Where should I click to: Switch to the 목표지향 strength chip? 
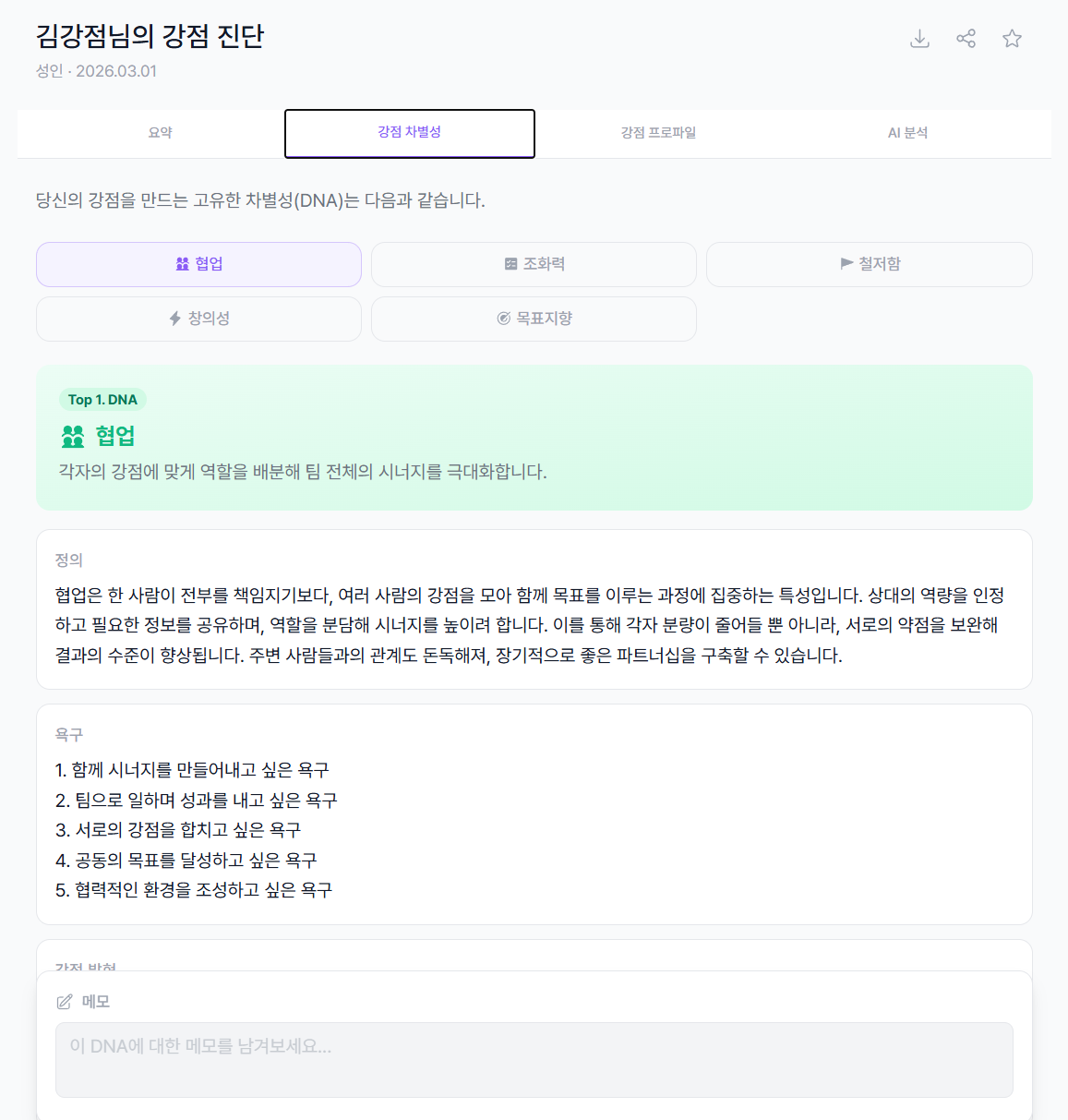[534, 319]
